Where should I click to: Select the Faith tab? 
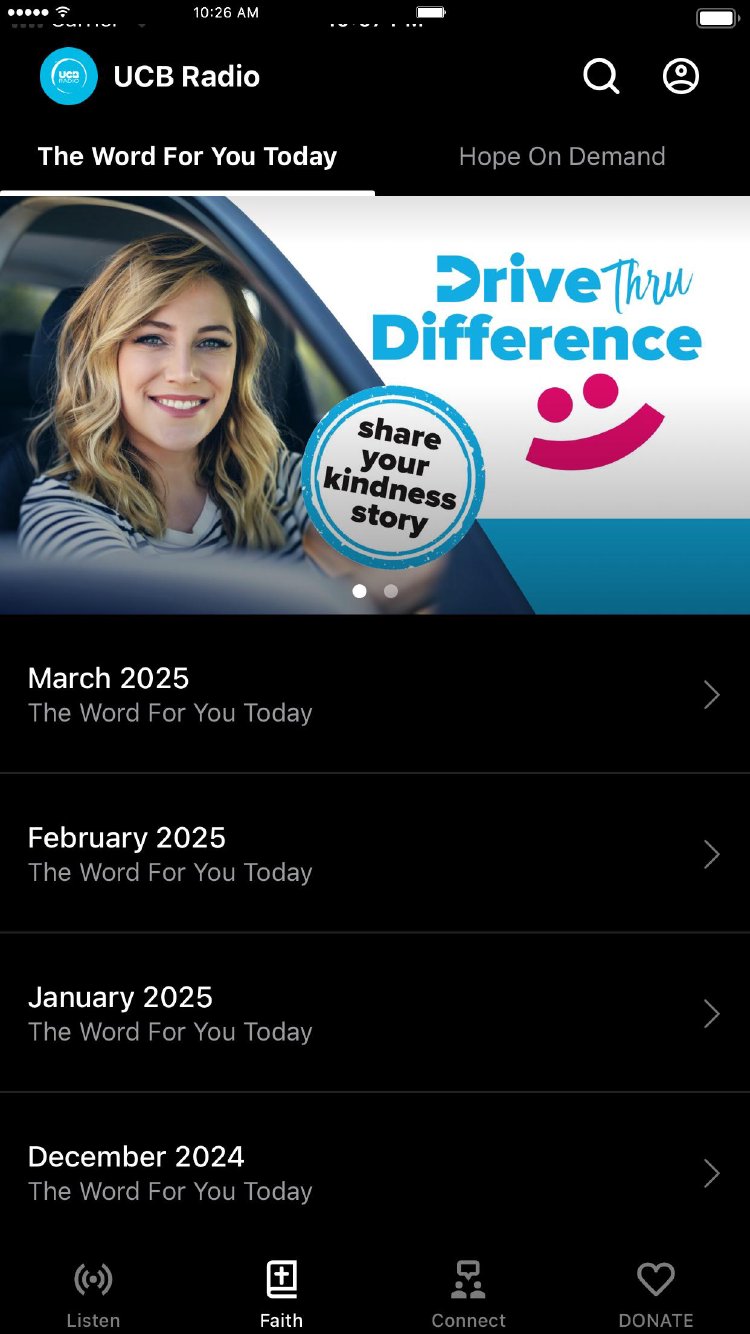coord(281,1294)
